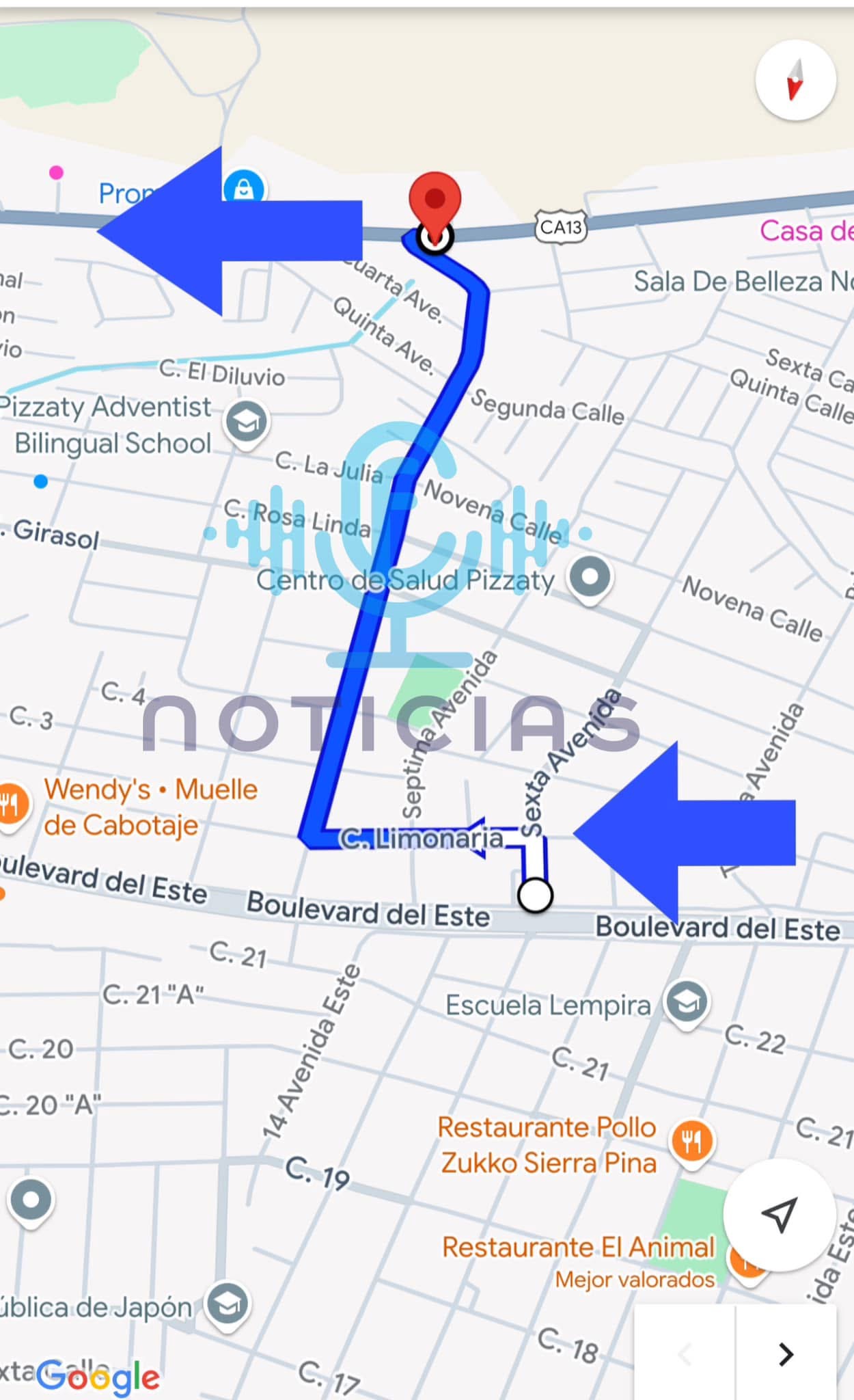Open Restaurante Pollo Zukko Sierra Pina marker
The height and width of the screenshot is (1400, 854).
pos(691,1141)
